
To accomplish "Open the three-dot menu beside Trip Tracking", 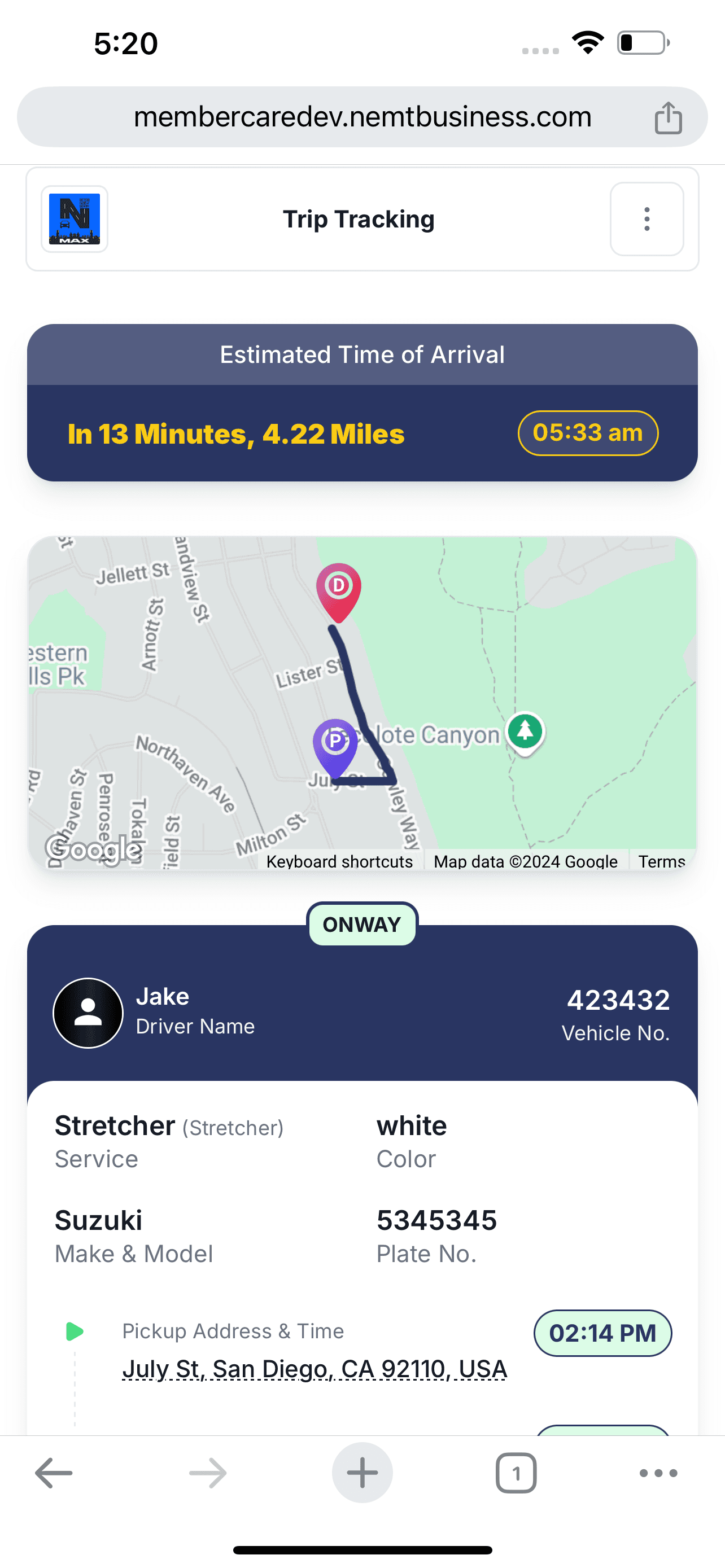I will click(x=647, y=219).
